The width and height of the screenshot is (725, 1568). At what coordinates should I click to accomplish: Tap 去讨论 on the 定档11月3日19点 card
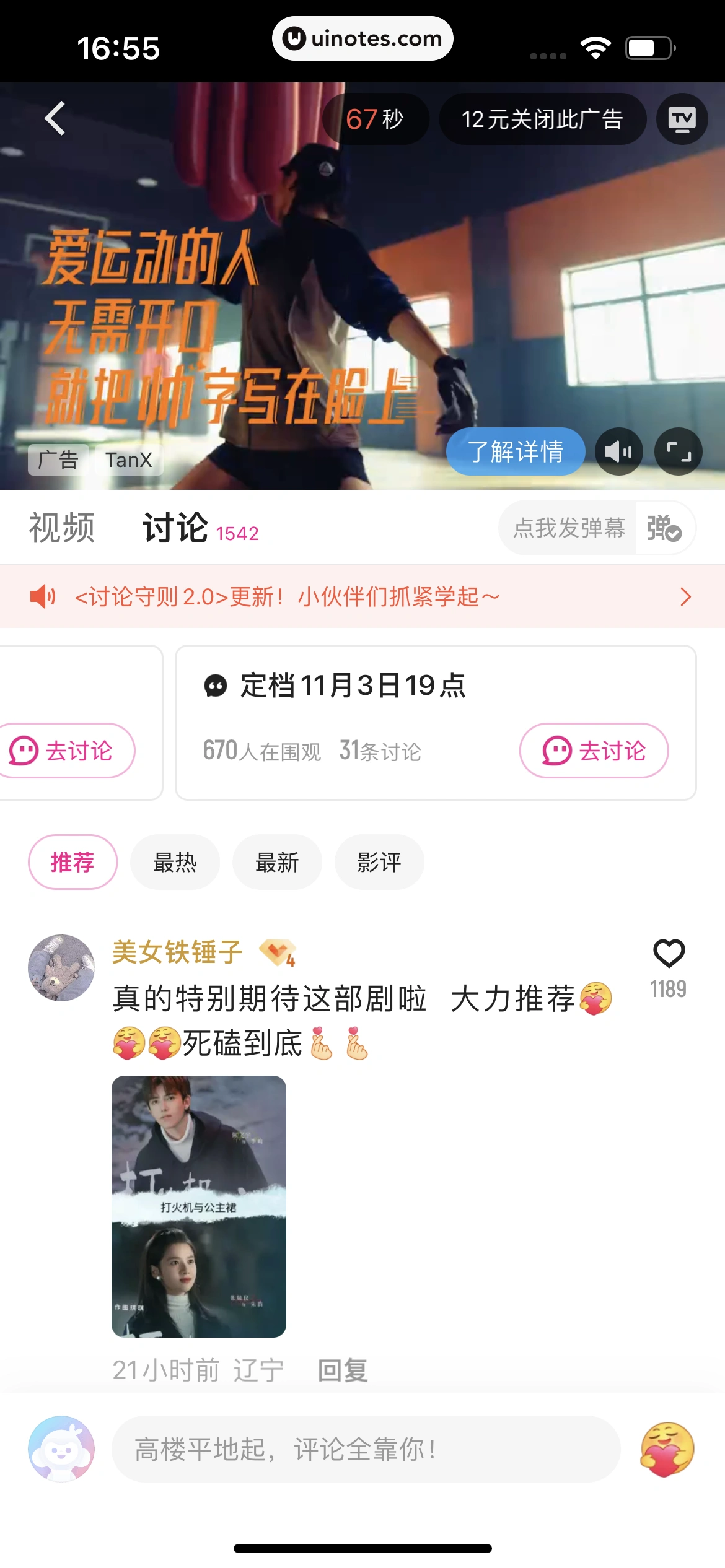pos(594,751)
